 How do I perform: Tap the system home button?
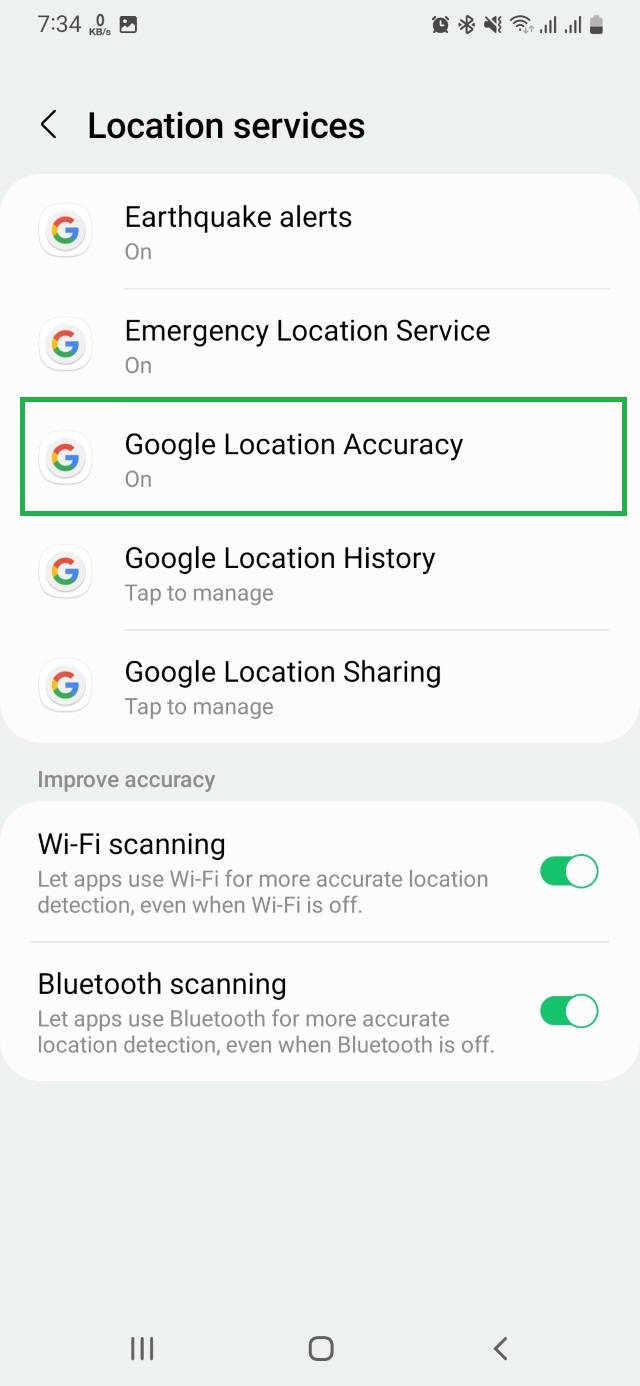320,1348
